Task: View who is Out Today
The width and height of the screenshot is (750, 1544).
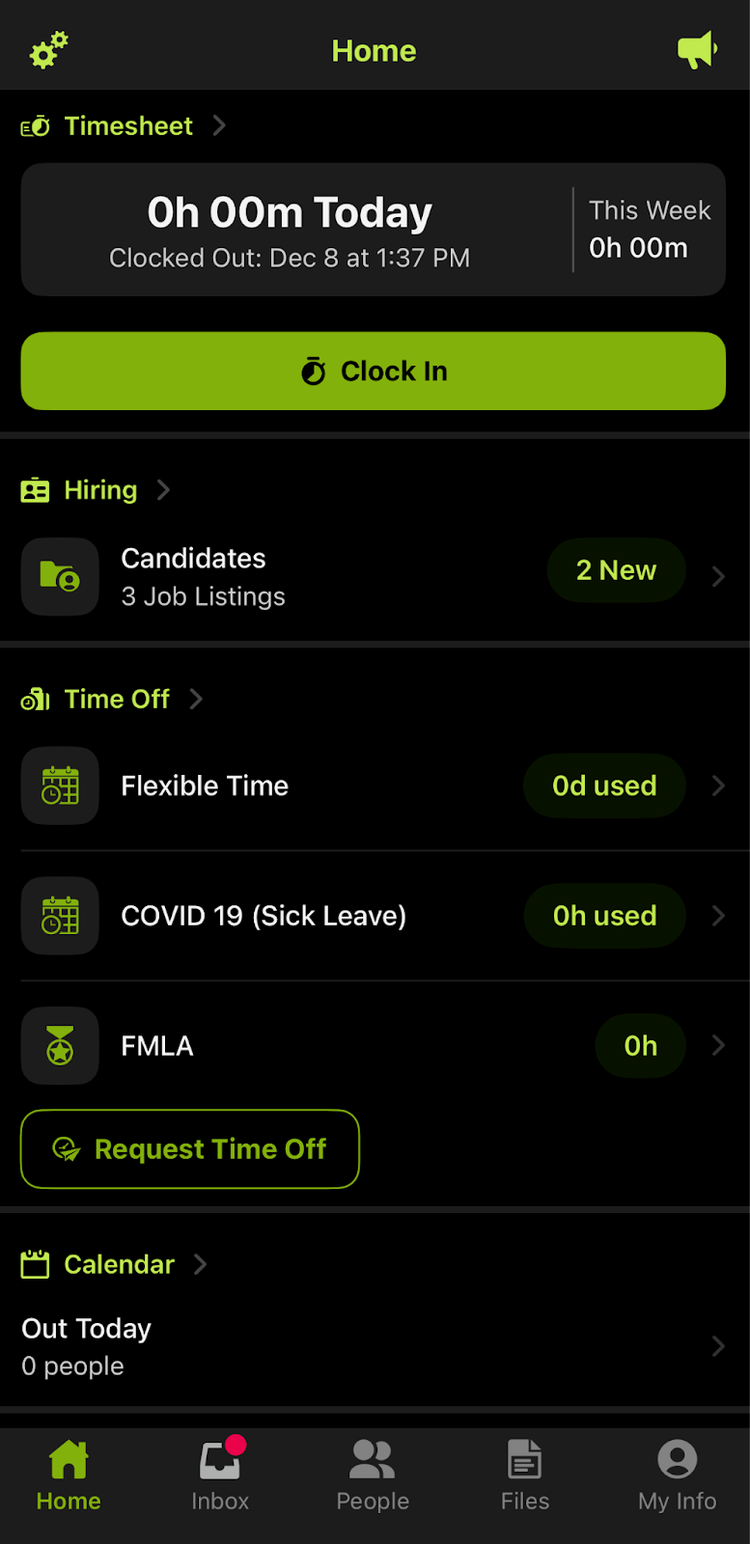Action: 373,1346
